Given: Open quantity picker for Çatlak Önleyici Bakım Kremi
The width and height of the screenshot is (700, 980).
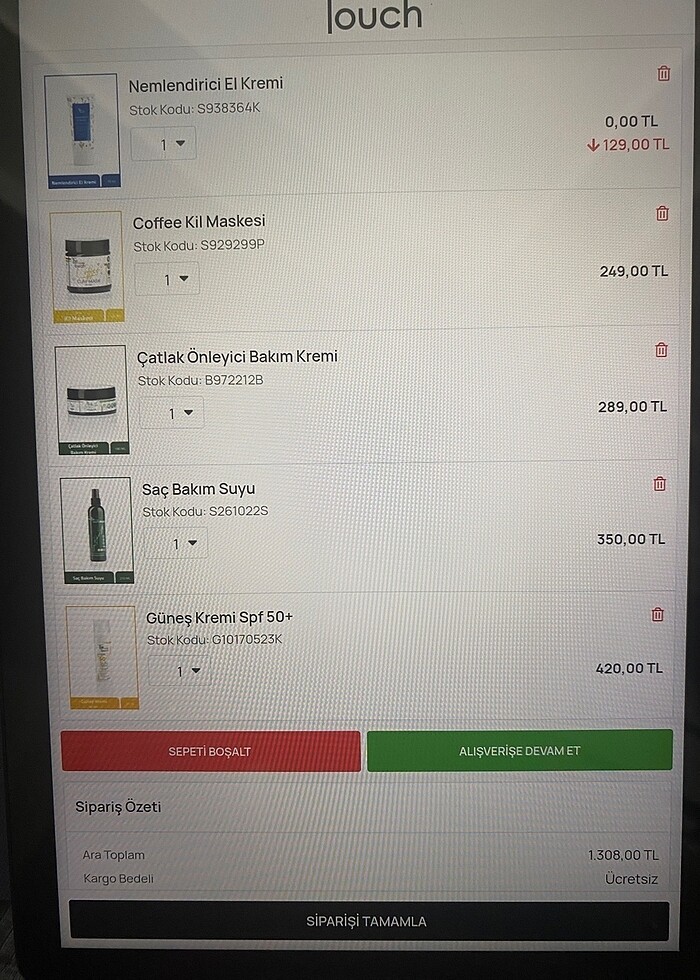Looking at the screenshot, I should (172, 413).
